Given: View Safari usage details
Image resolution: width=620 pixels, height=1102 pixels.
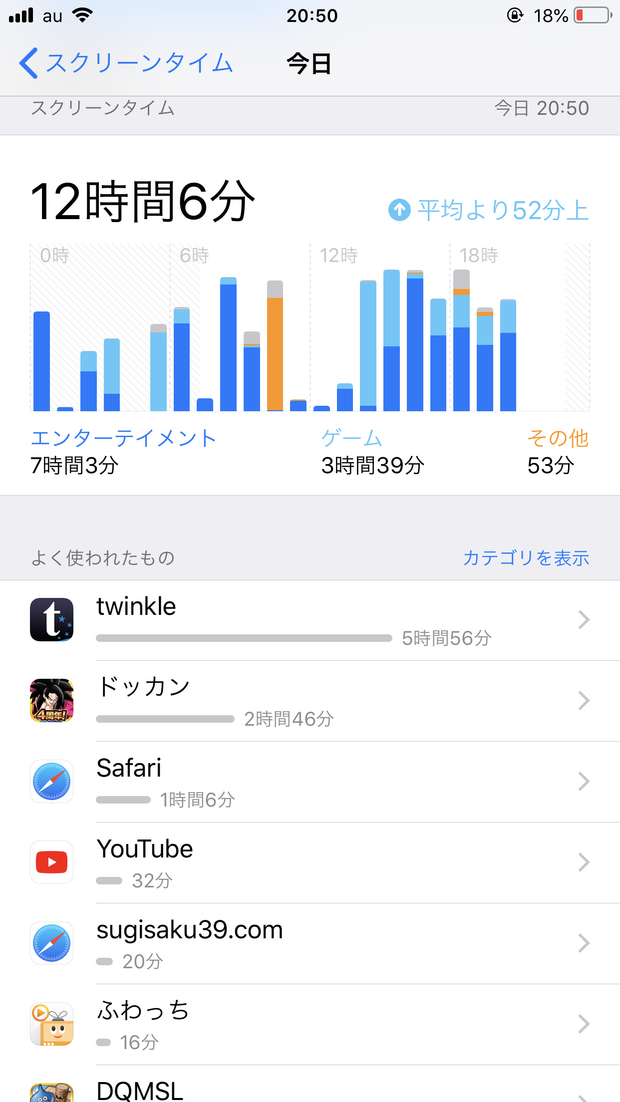Looking at the screenshot, I should [310, 782].
